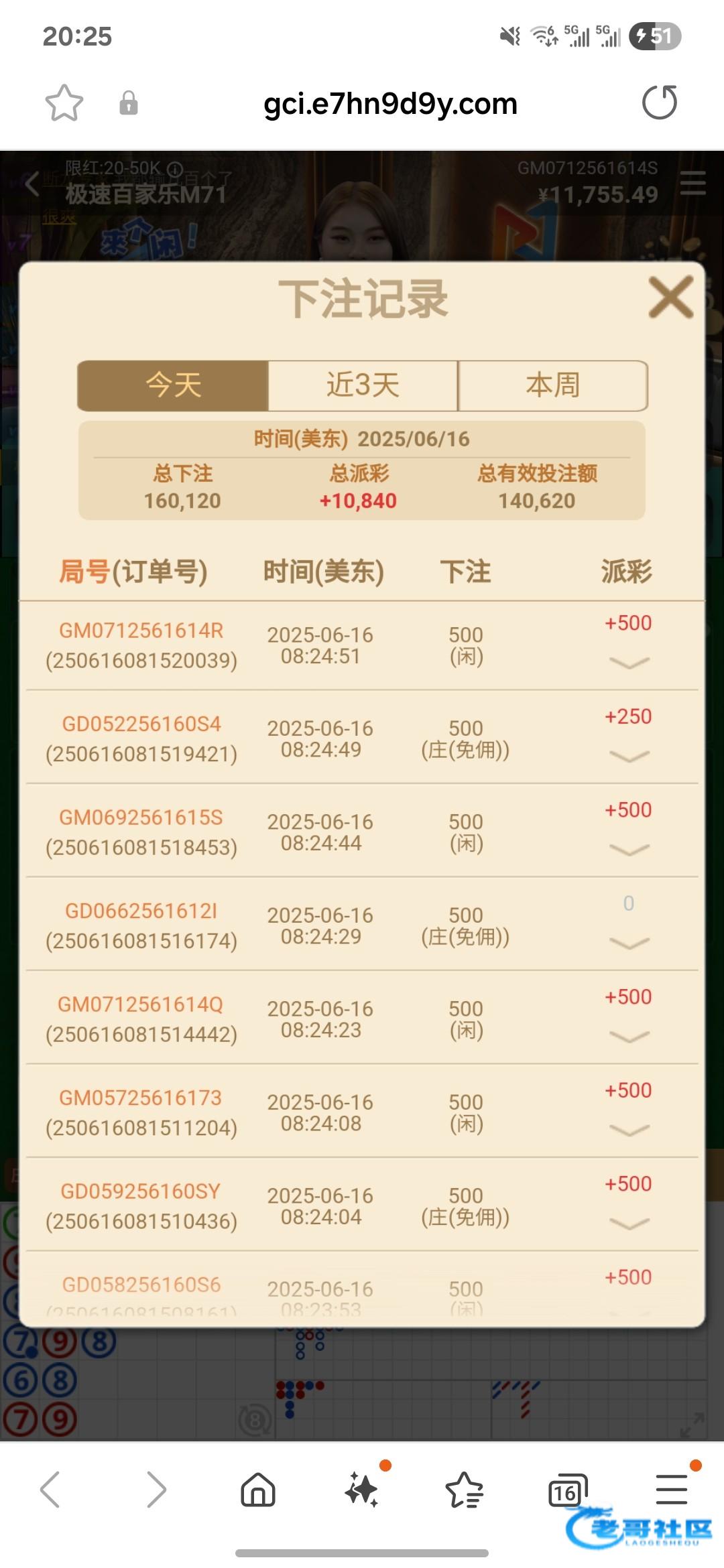Expand details for order GM0712561614Q

629,1037
